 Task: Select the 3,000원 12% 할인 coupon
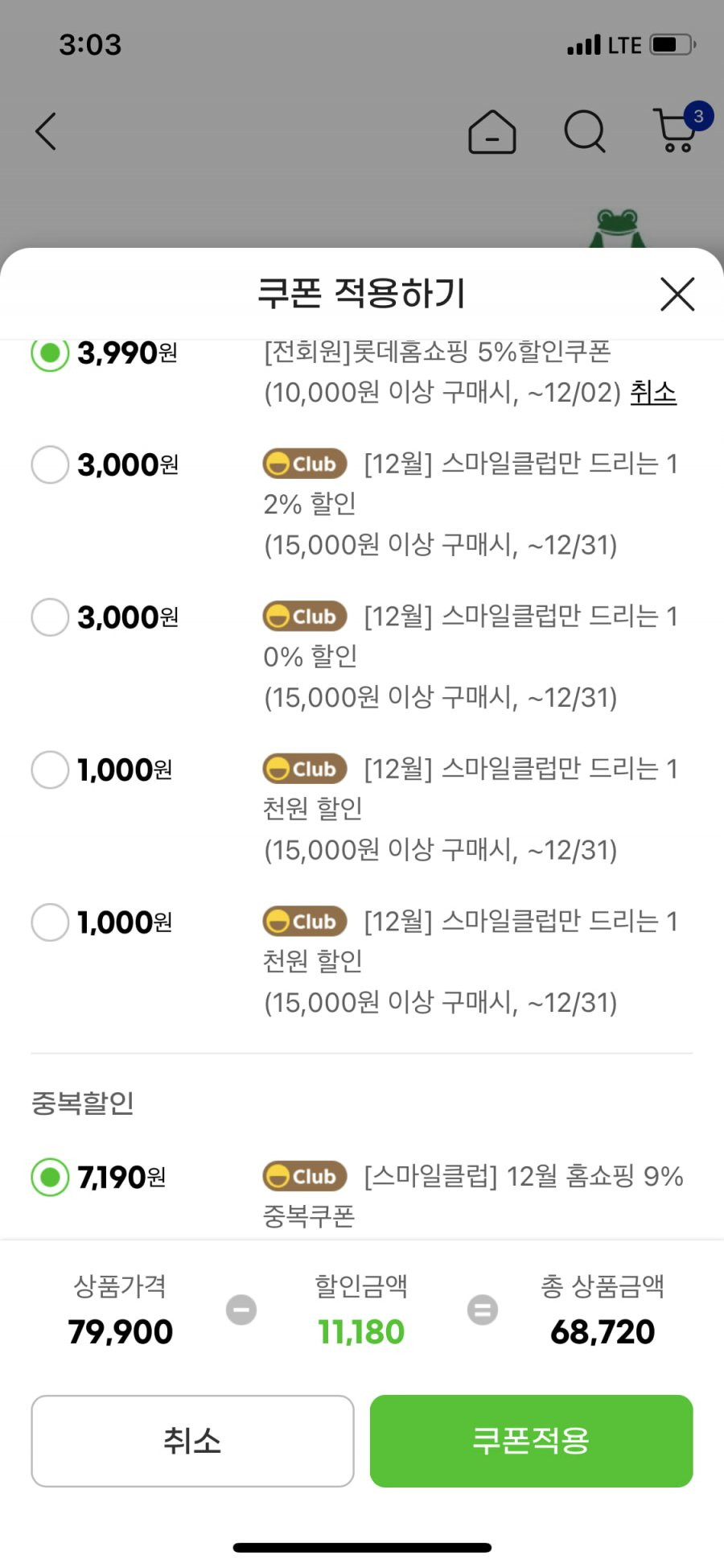50,464
